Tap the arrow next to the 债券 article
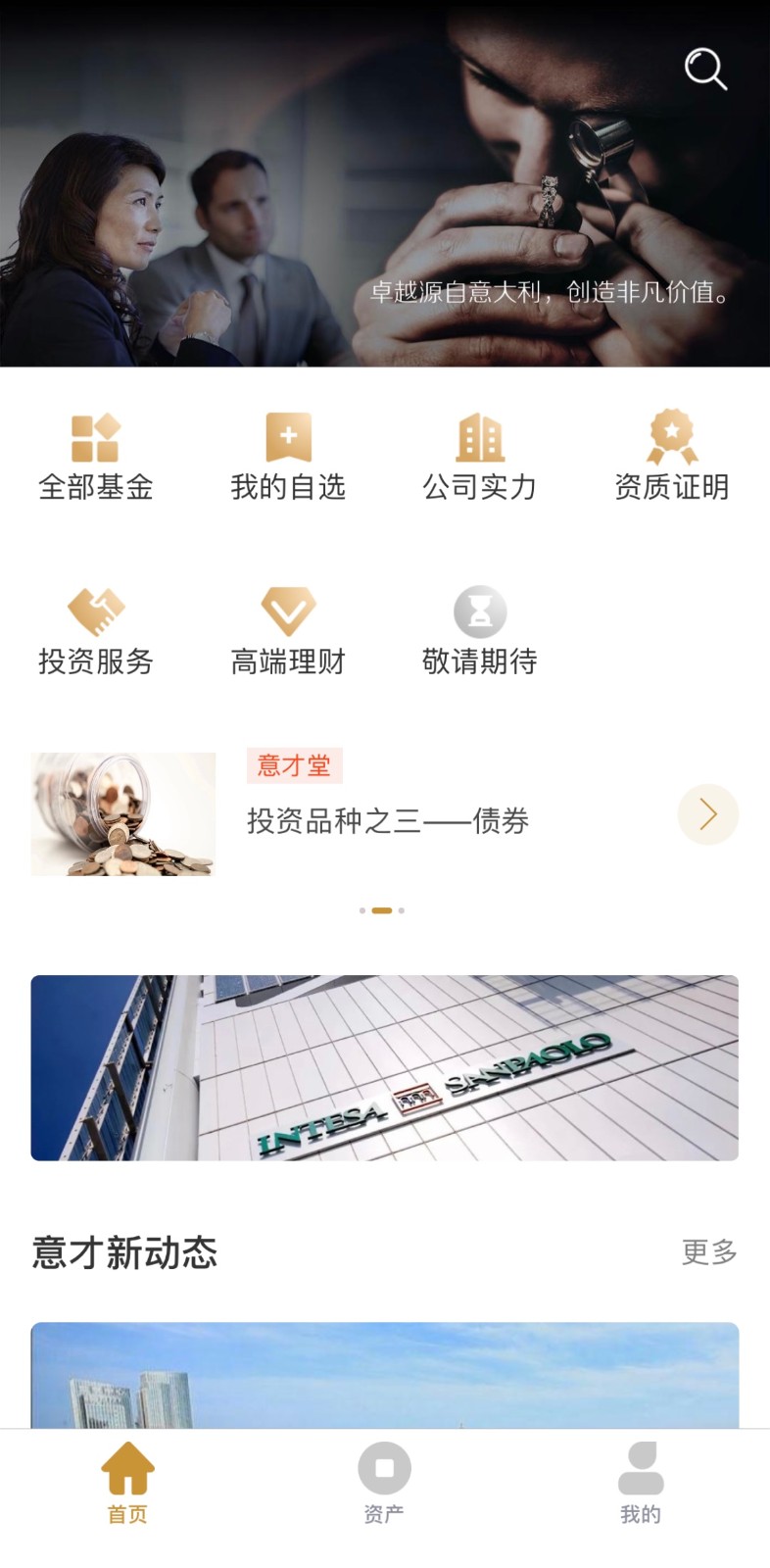 tap(707, 814)
